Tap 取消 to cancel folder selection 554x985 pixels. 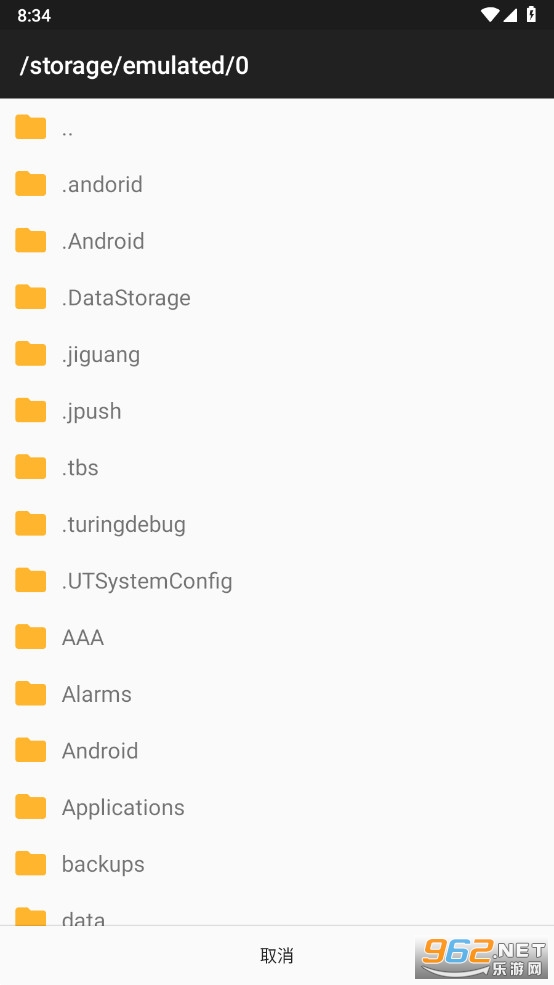click(277, 955)
